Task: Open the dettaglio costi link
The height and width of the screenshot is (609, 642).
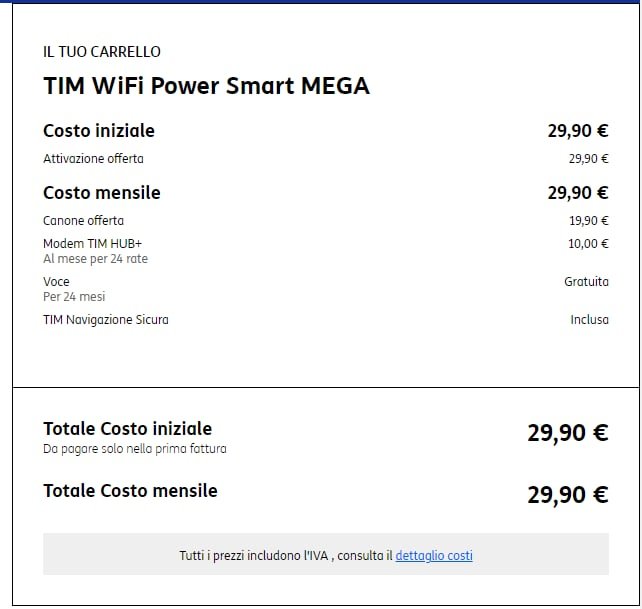Action: 434,555
